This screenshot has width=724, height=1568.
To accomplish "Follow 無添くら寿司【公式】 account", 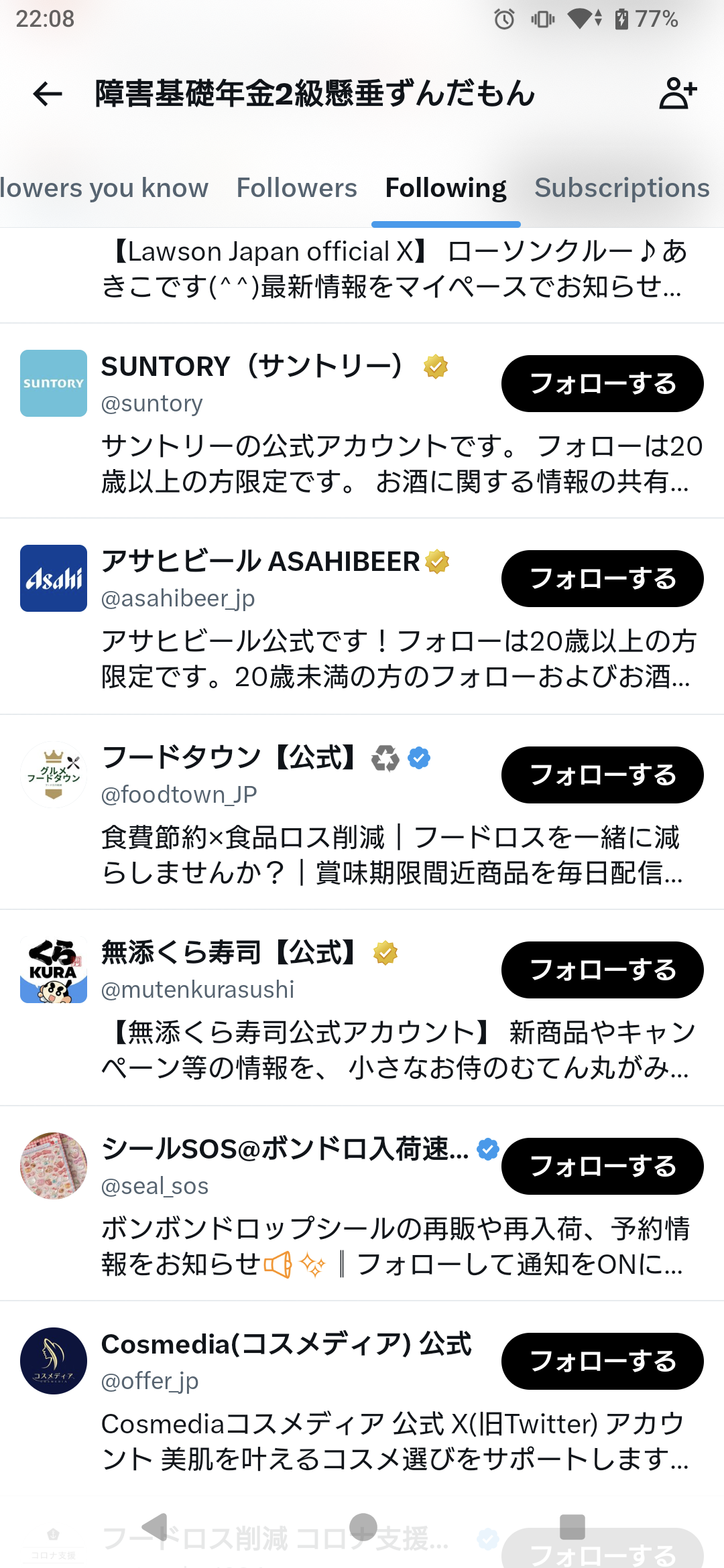I will click(602, 970).
